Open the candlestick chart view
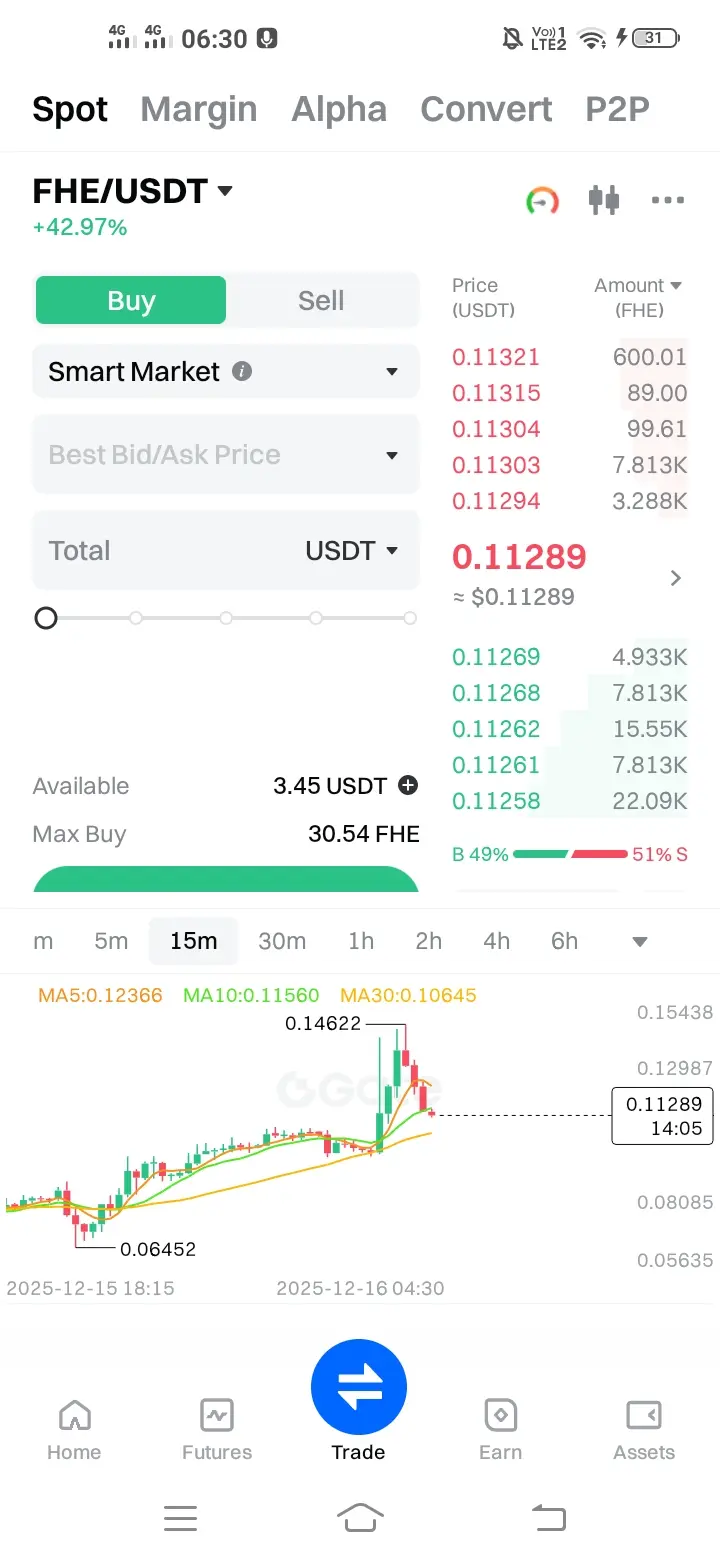 [x=604, y=200]
